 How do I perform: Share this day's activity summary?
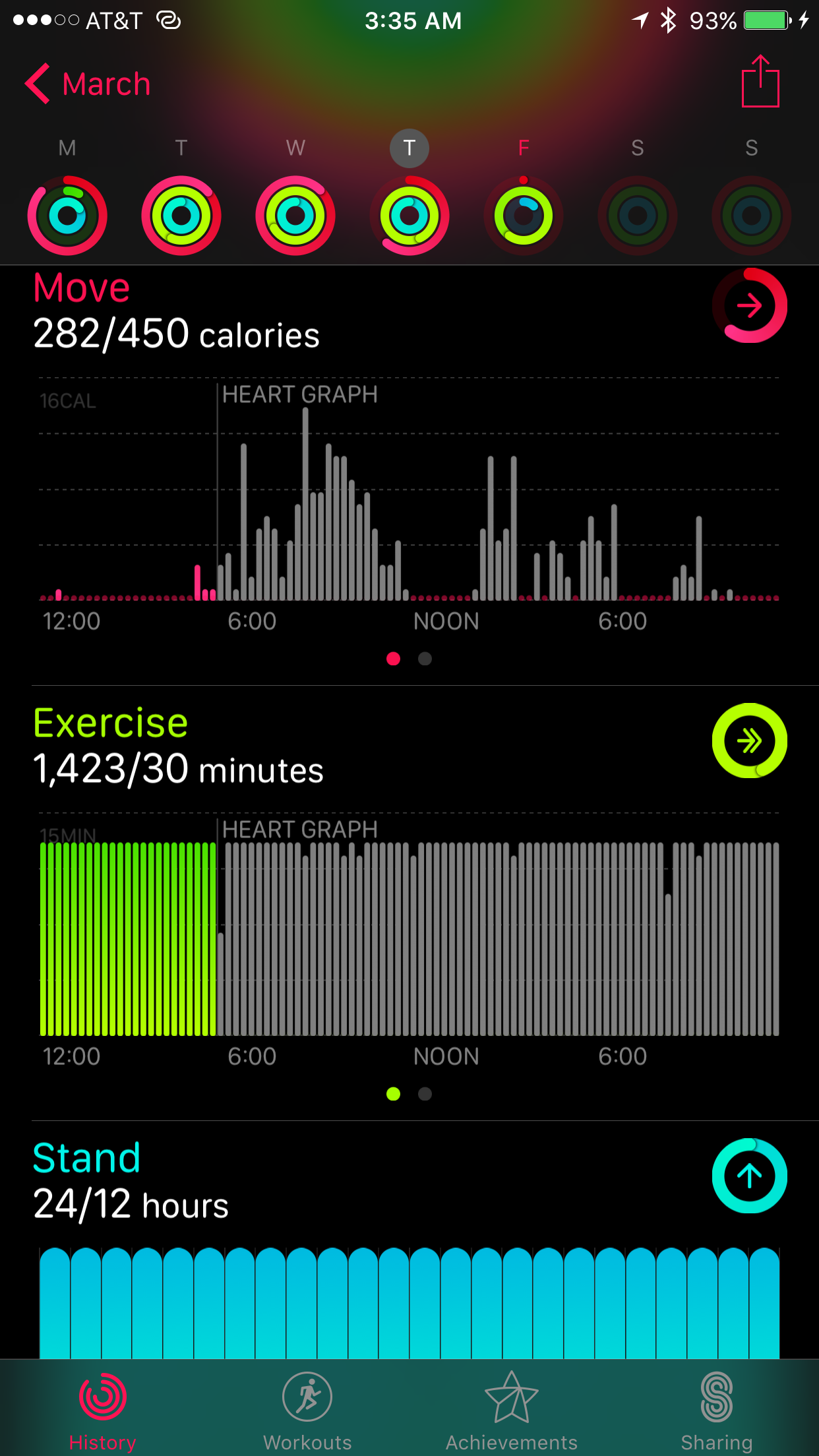coord(760,81)
